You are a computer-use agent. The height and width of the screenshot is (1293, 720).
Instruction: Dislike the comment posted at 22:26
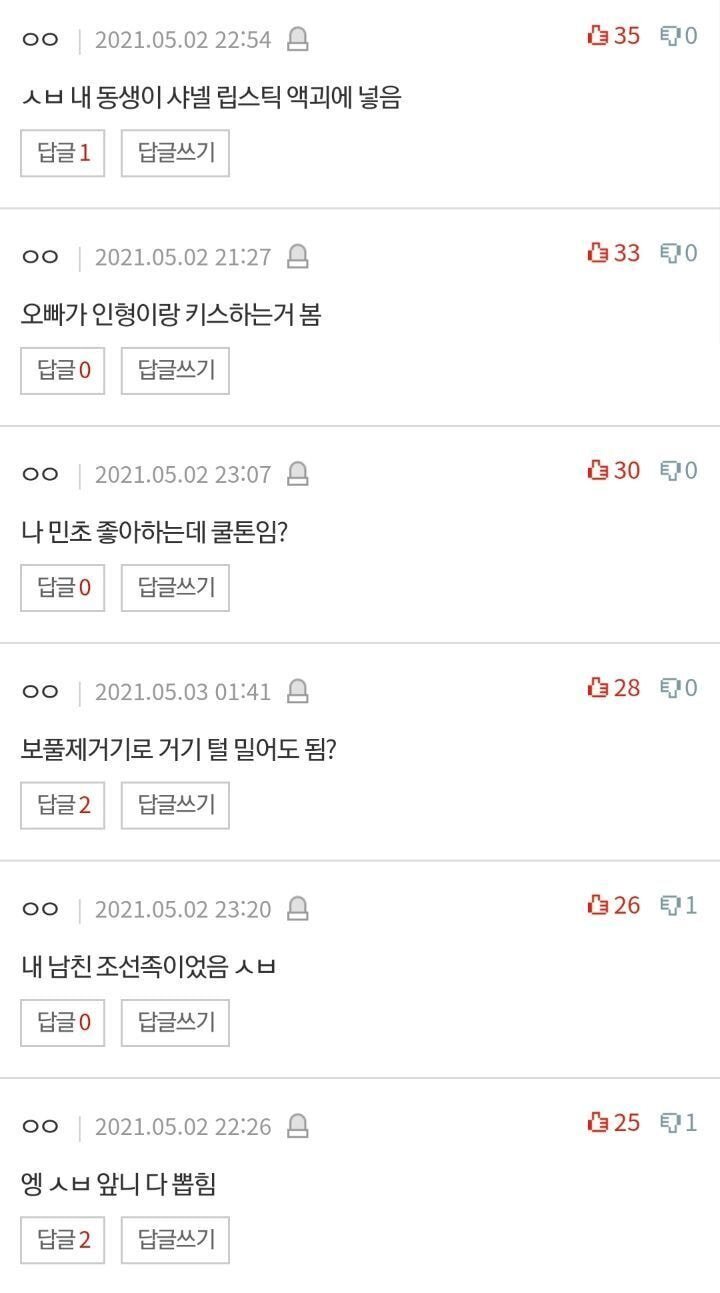678,1122
